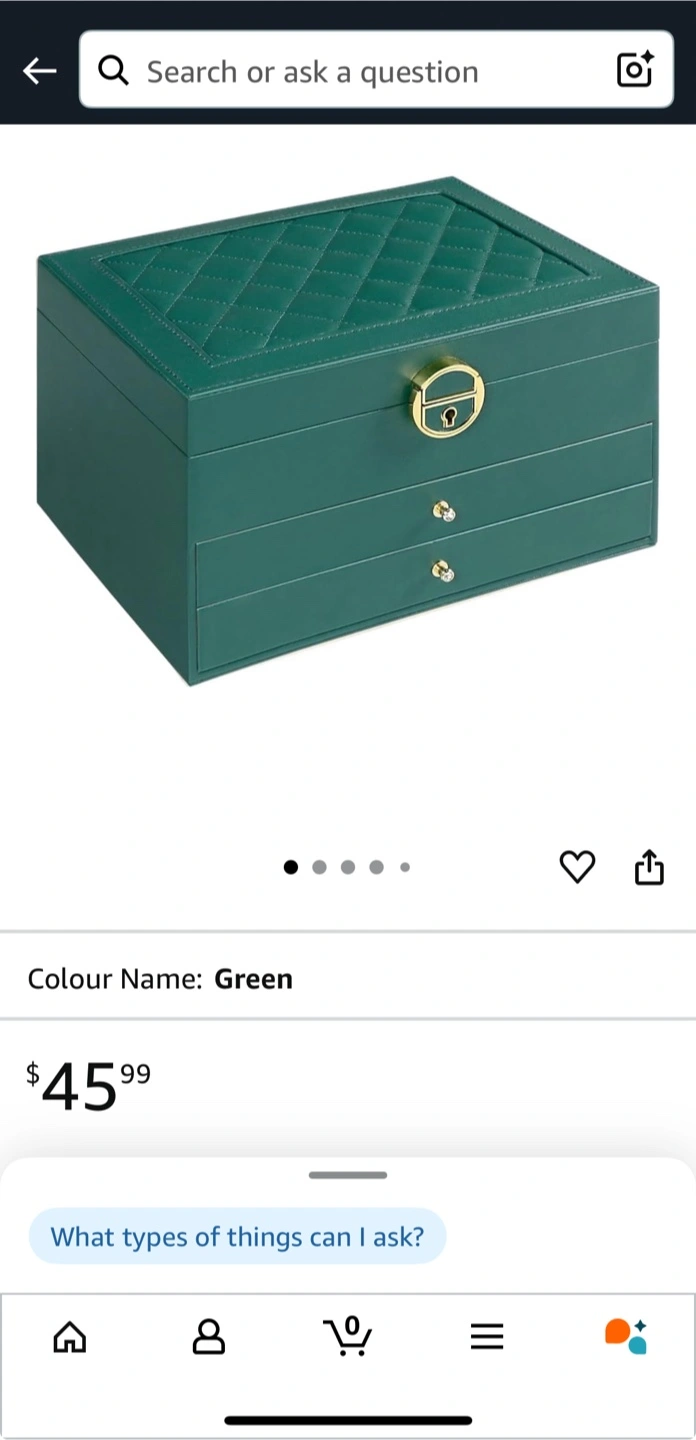The image size is (696, 1440).
Task: Launch the AI assistant tab
Action: pyautogui.click(x=626, y=1336)
